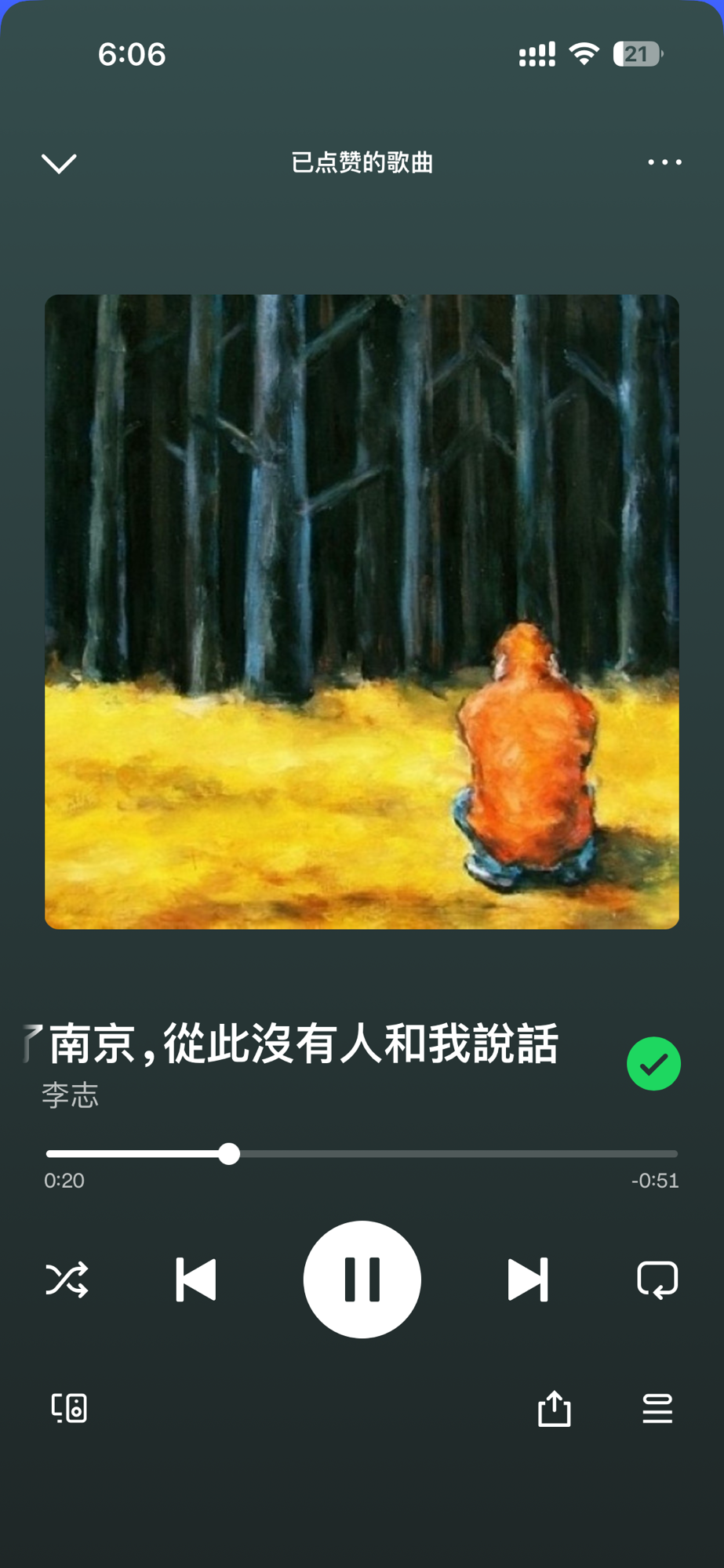
Task: Toggle shuffle mode
Action: pos(67,1280)
